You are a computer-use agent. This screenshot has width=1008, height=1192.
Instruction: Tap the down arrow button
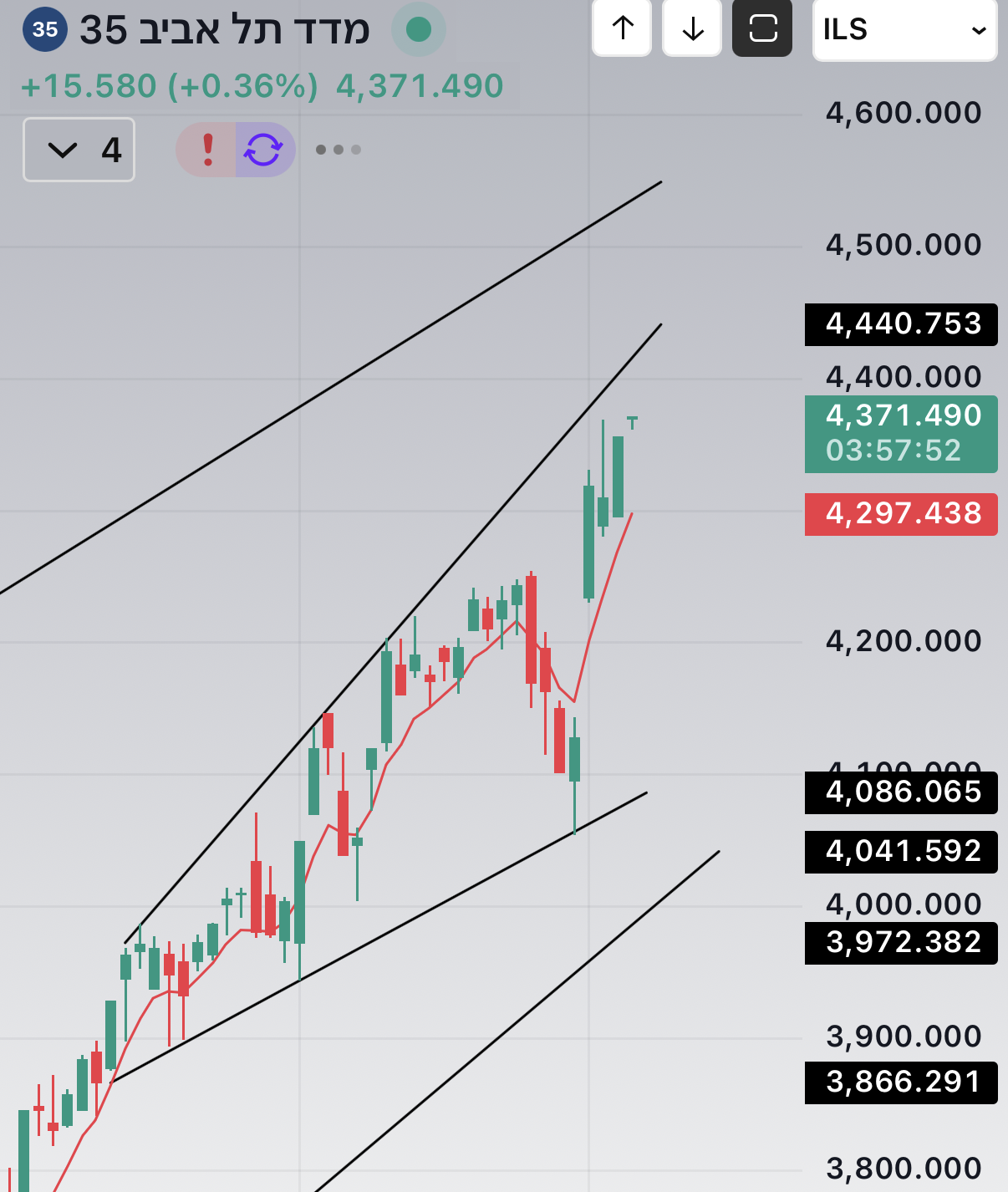[692, 28]
